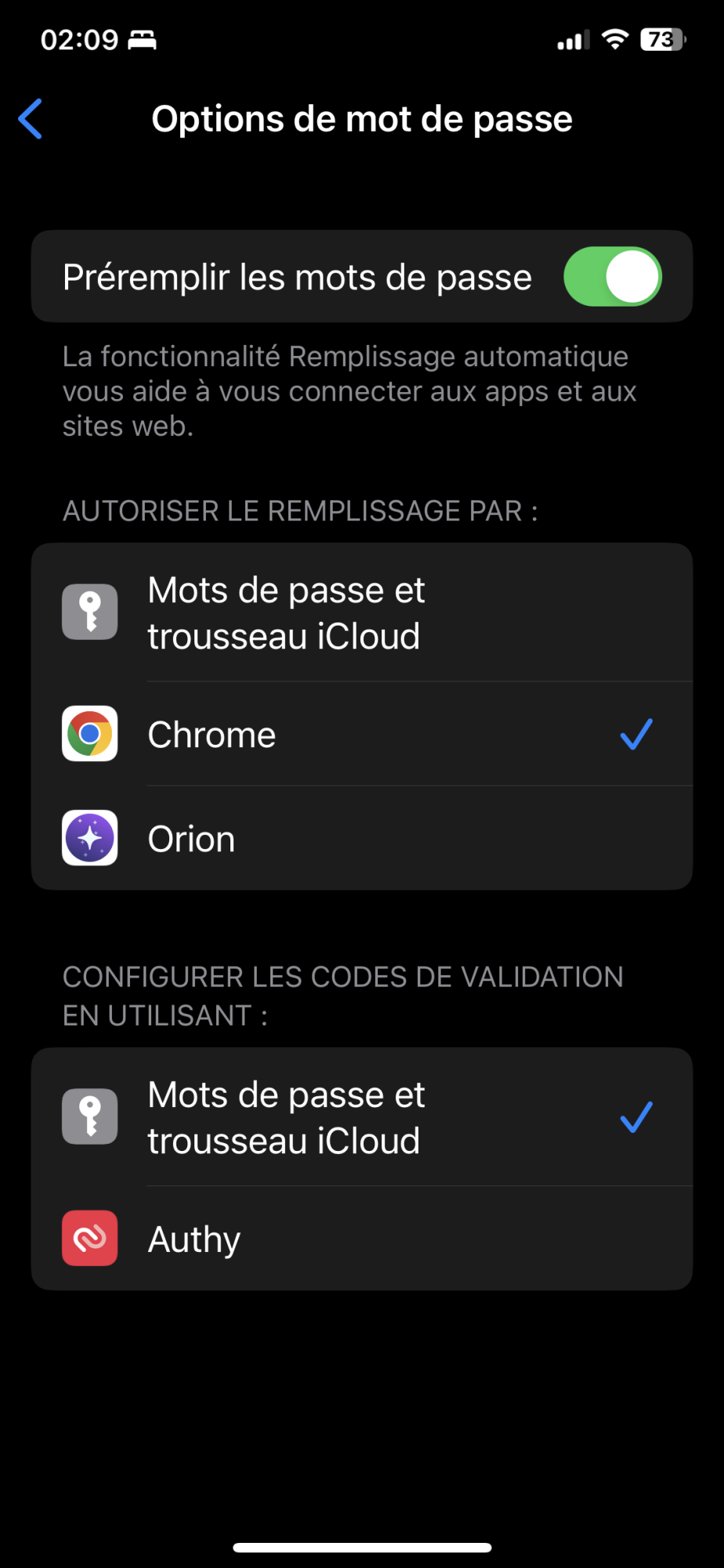Choose iCloud Keychain for validation codes

click(362, 1116)
